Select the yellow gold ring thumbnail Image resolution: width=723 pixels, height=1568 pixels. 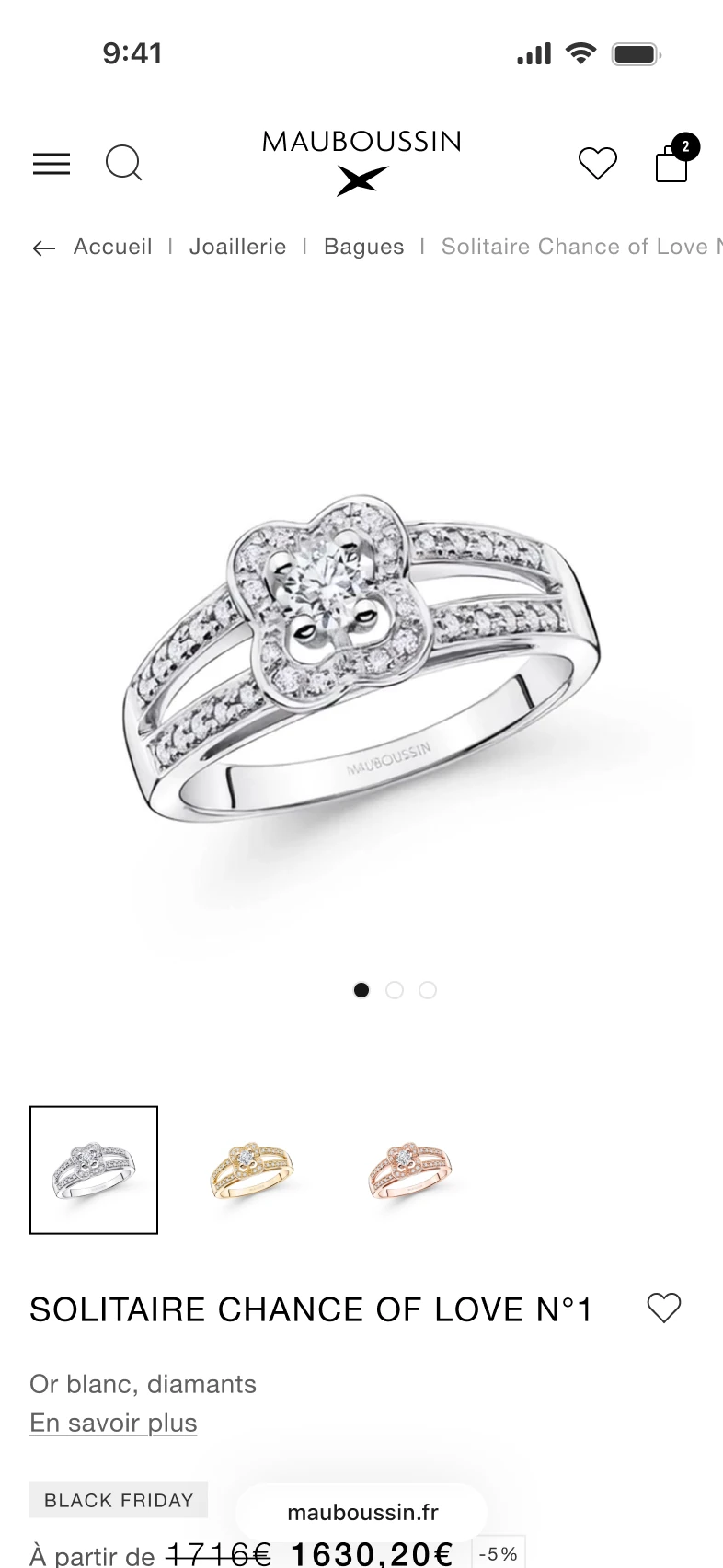tap(251, 1170)
